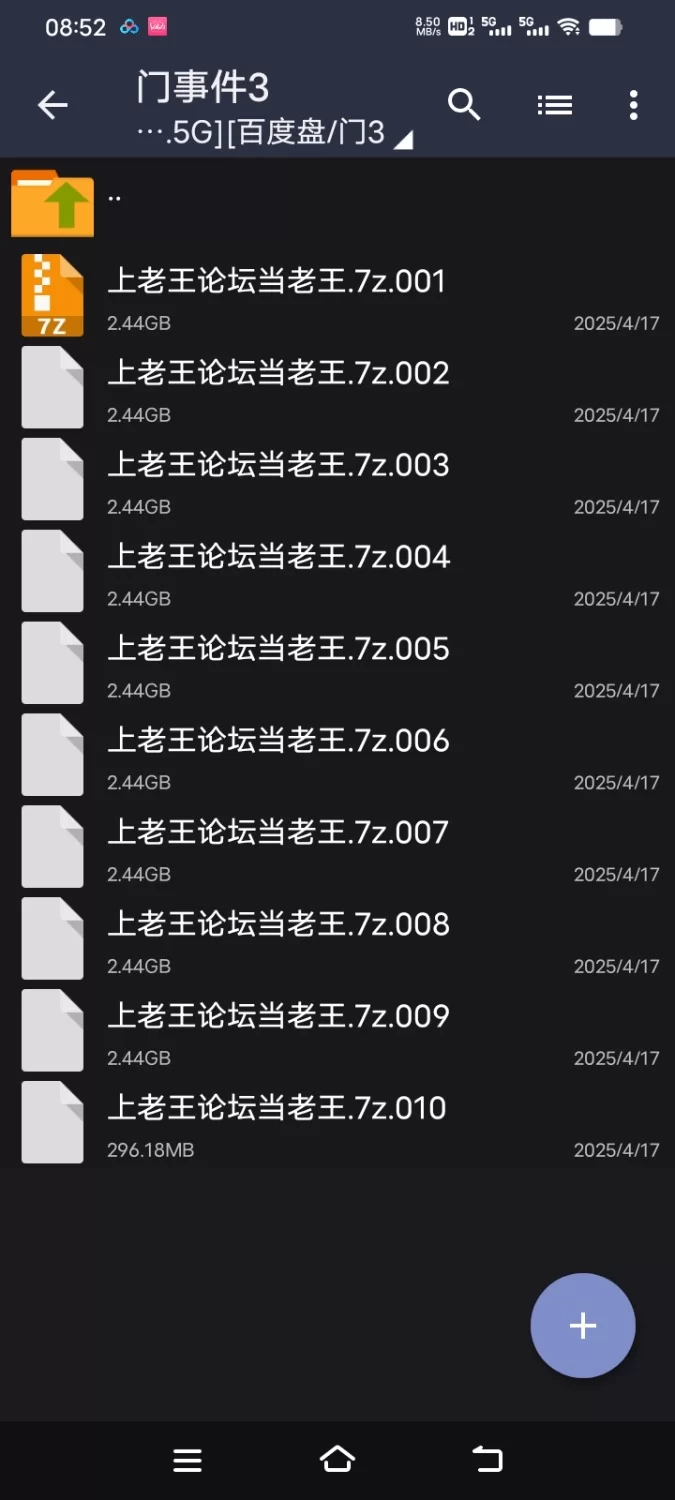Change the list view mode
The image size is (675, 1500).
[554, 105]
